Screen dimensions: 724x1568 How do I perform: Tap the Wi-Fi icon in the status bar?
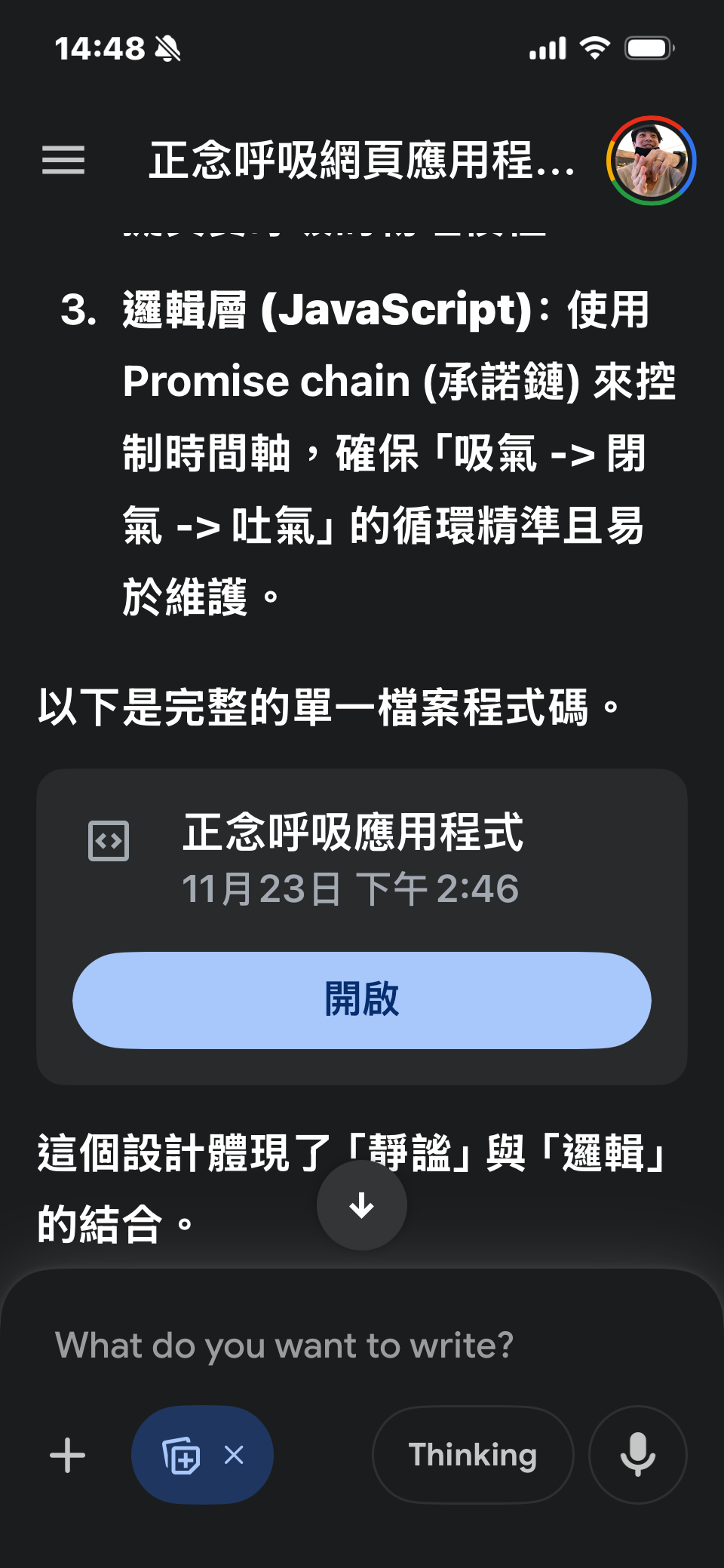click(595, 47)
